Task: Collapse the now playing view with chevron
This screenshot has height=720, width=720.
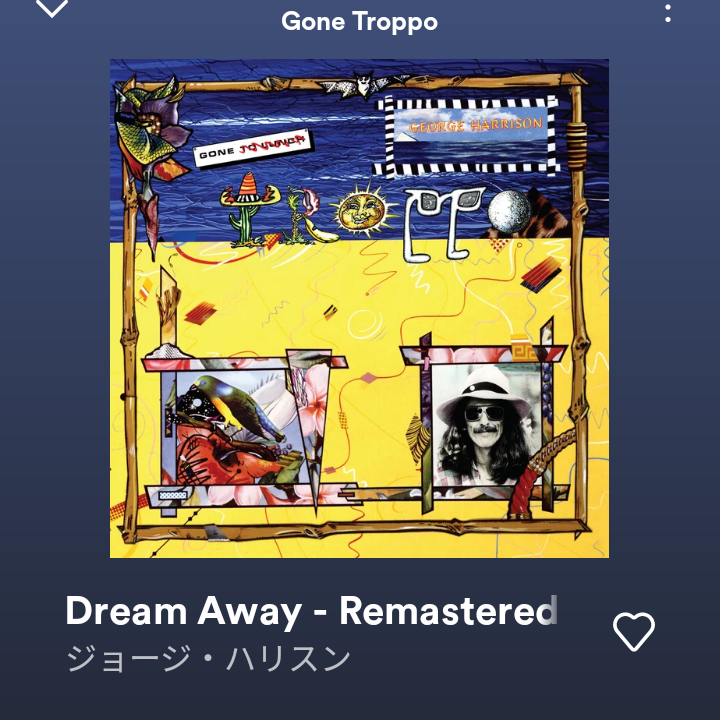Action: click(x=51, y=9)
